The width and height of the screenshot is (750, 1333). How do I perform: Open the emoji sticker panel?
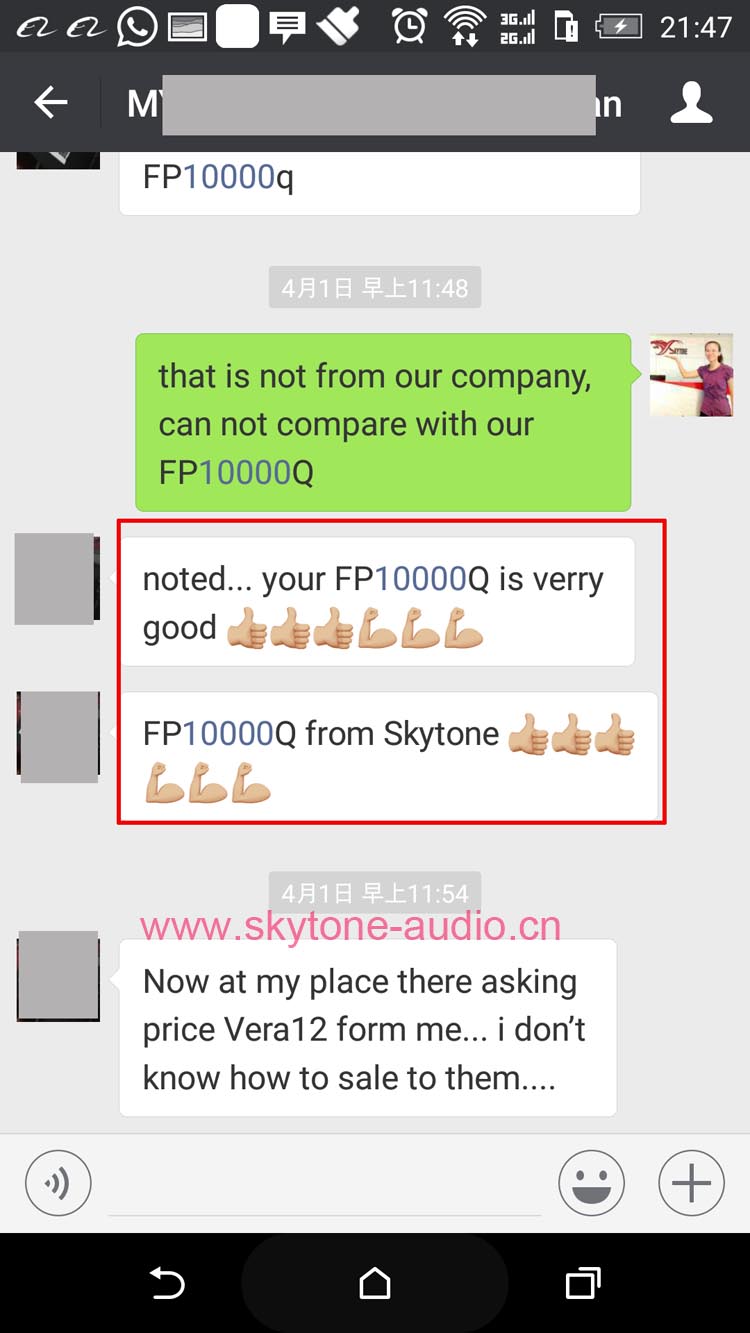point(591,1184)
